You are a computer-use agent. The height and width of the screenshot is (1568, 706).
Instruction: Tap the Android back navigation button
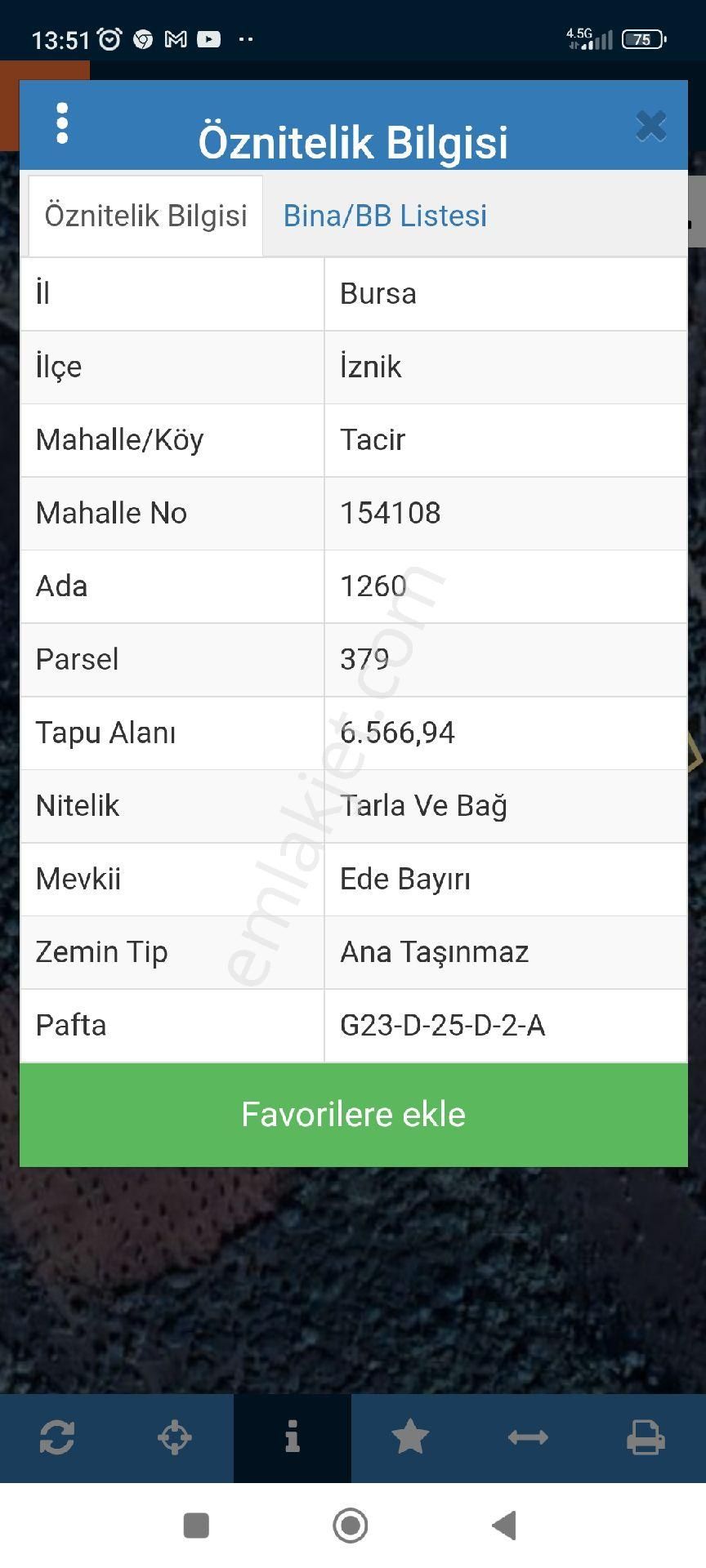pyautogui.click(x=504, y=1524)
